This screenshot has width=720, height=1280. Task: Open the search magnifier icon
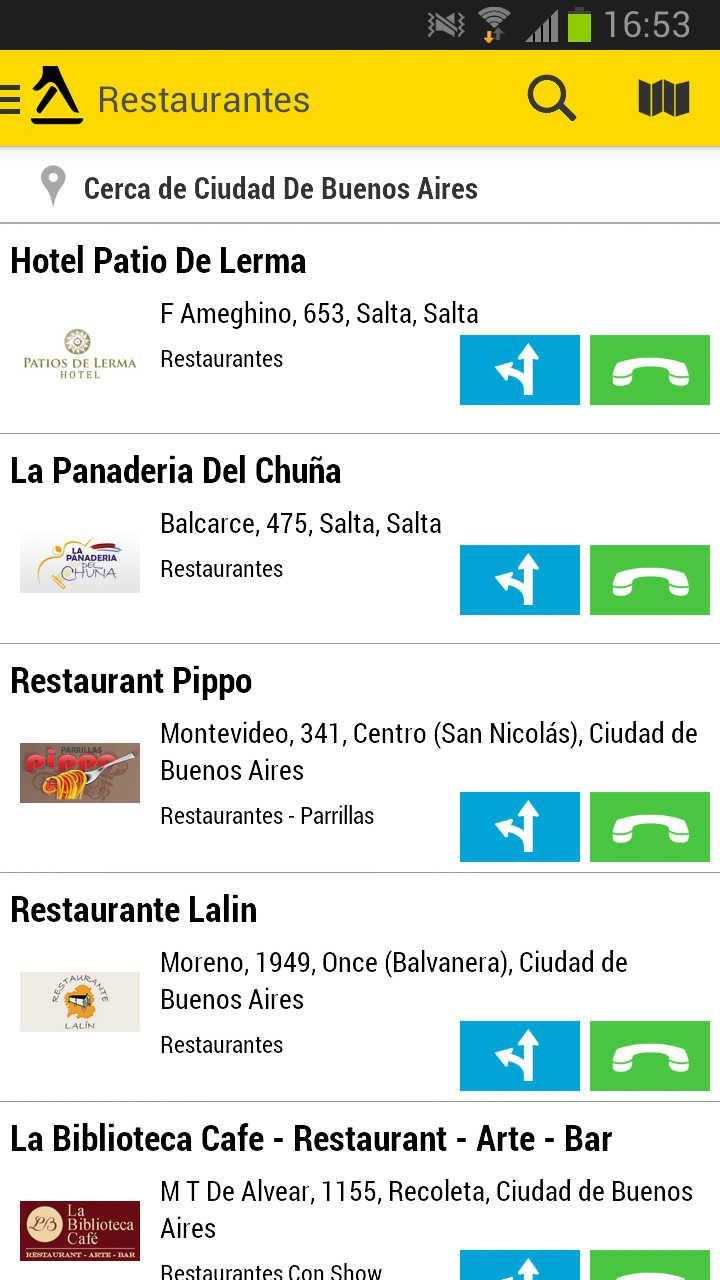[x=551, y=99]
